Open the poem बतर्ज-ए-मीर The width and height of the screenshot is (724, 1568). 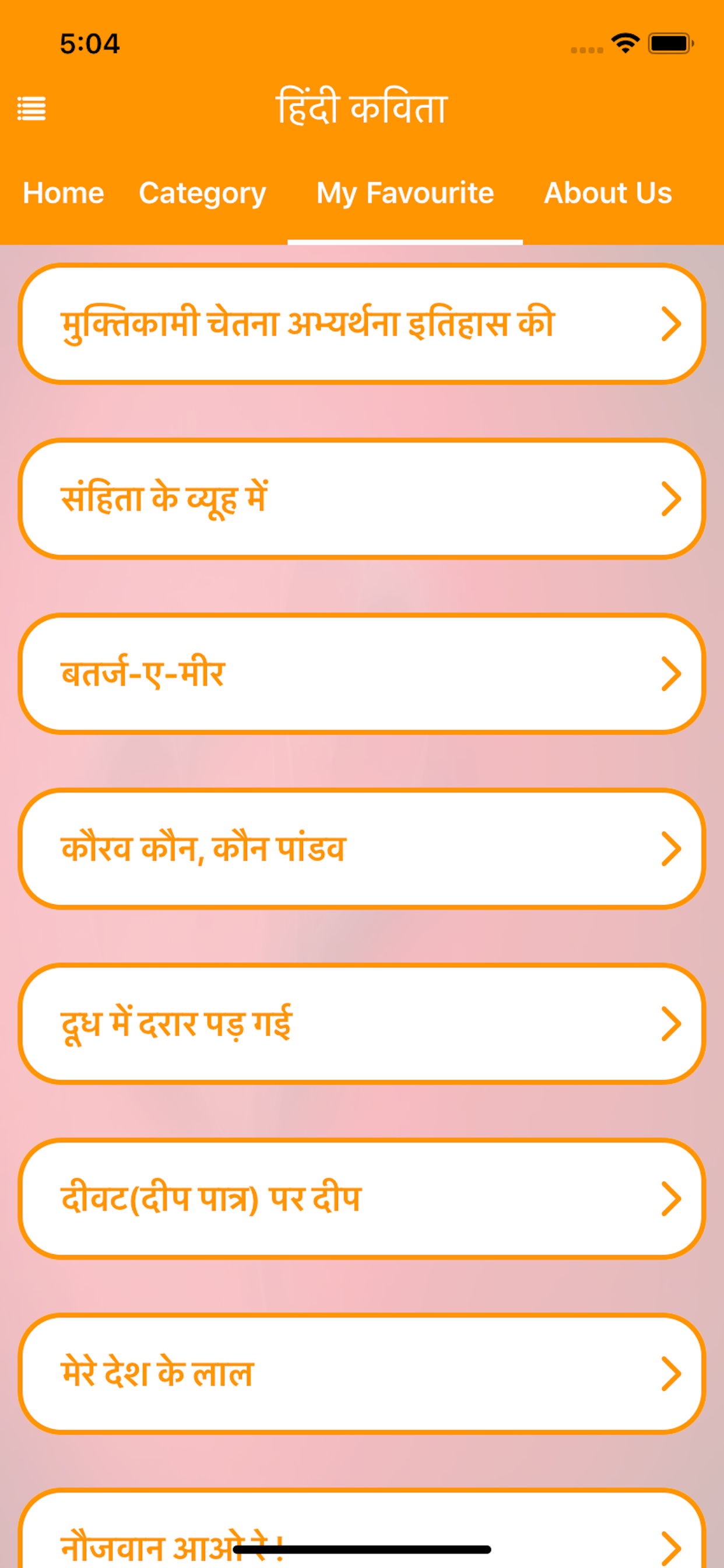click(x=362, y=674)
